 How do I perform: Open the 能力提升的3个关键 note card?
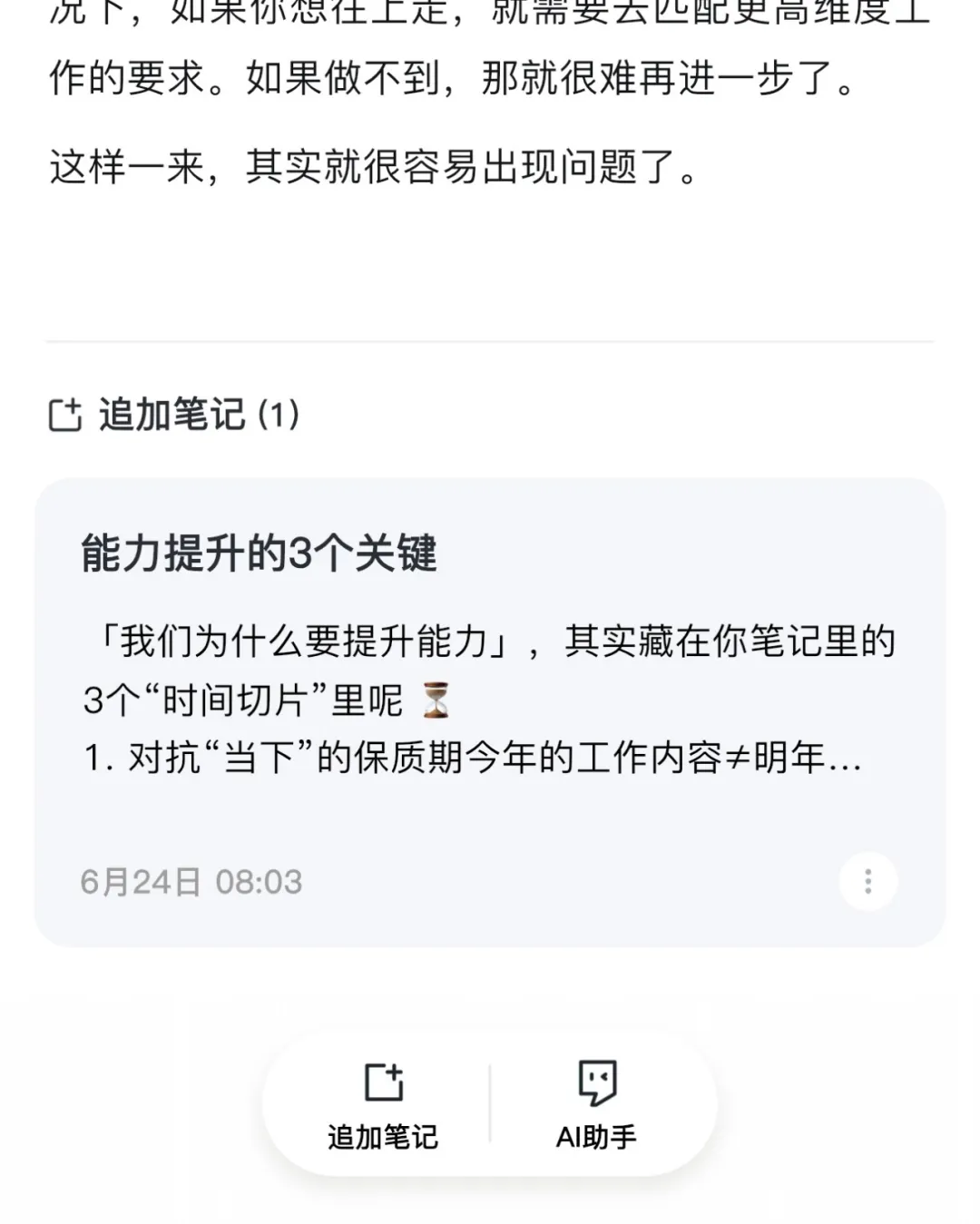pyautogui.click(x=488, y=671)
